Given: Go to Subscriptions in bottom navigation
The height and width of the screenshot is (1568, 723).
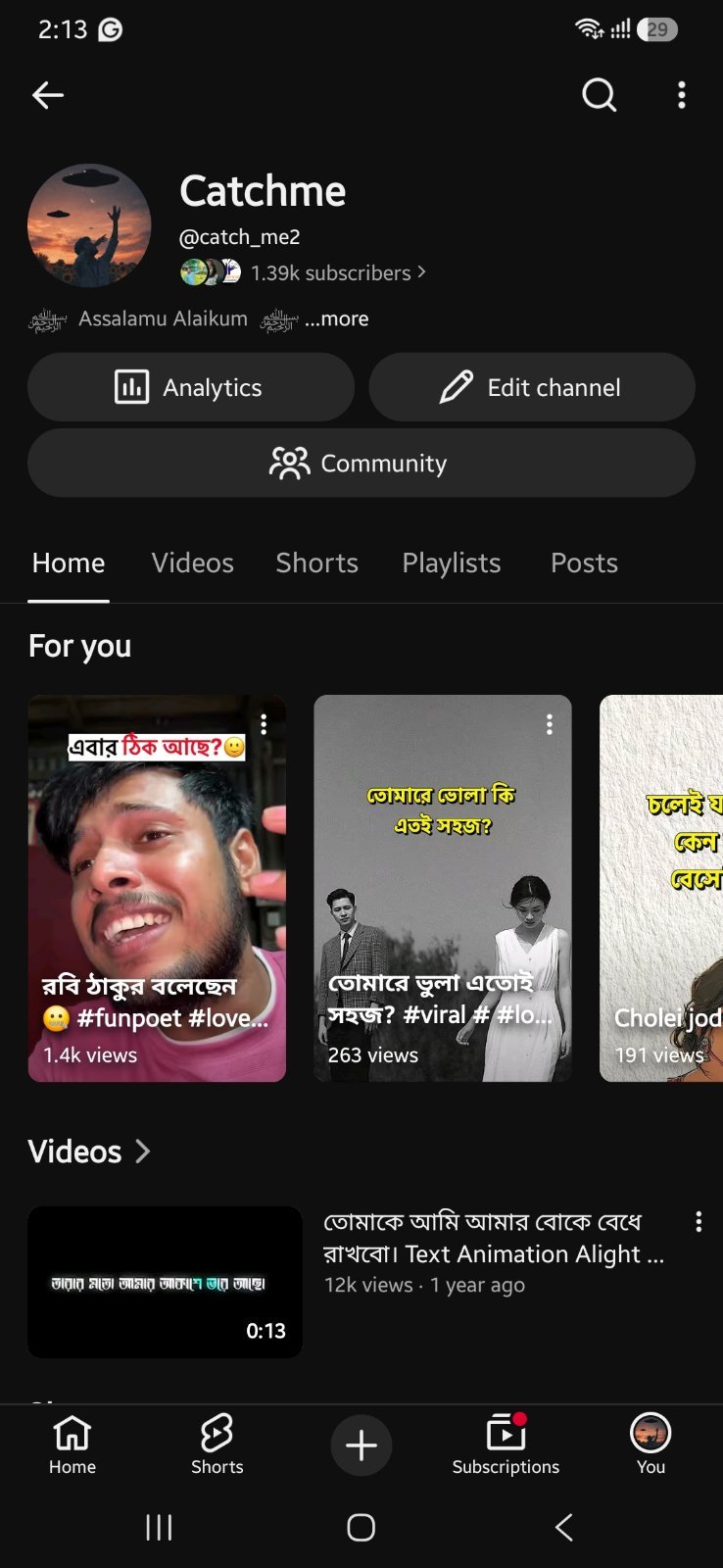Looking at the screenshot, I should (506, 1445).
